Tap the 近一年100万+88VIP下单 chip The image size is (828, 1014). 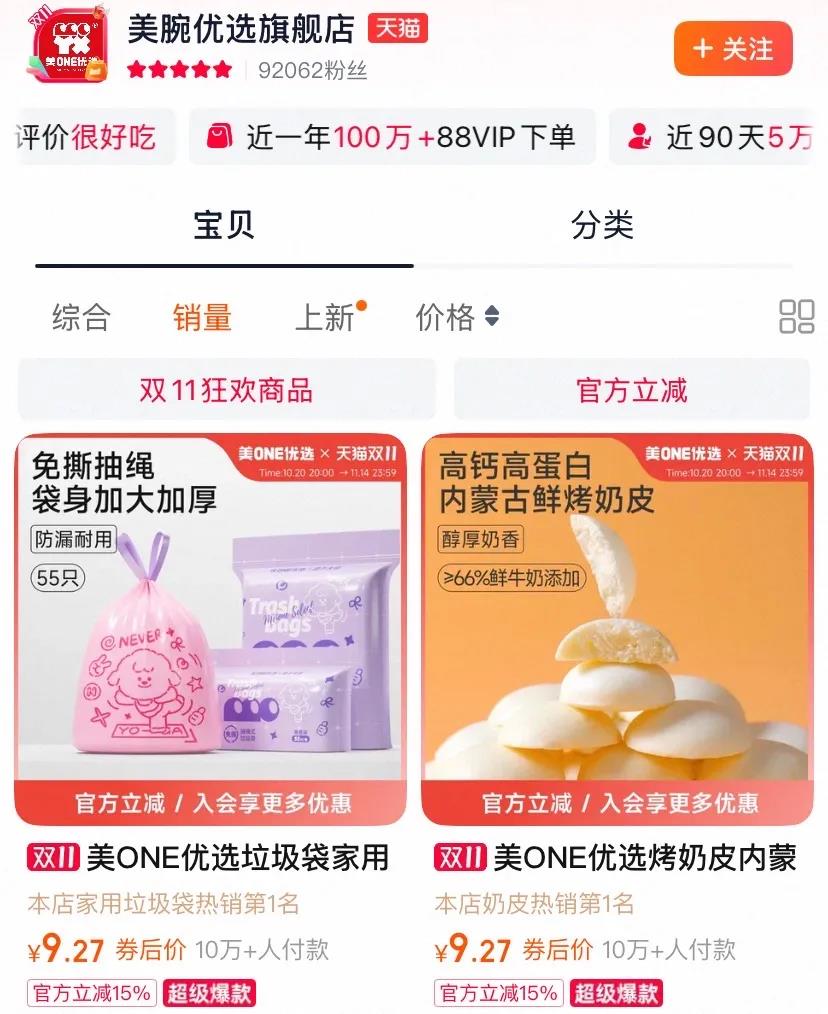(x=392, y=137)
